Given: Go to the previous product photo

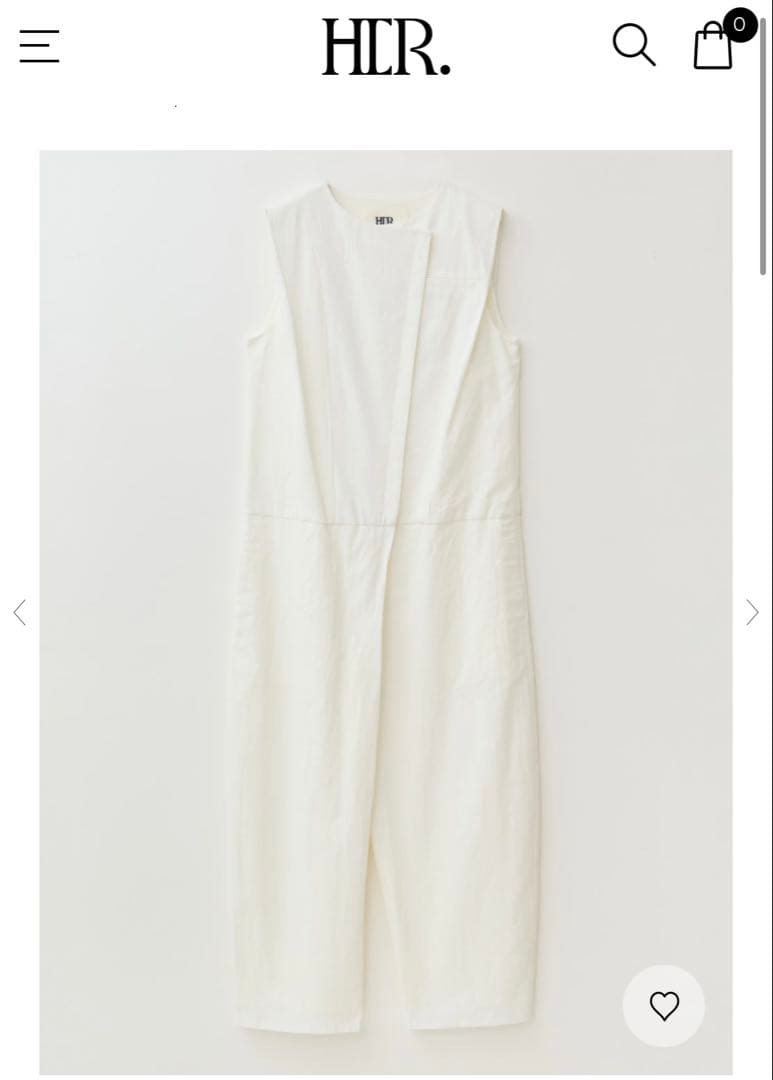Looking at the screenshot, I should (x=20, y=612).
